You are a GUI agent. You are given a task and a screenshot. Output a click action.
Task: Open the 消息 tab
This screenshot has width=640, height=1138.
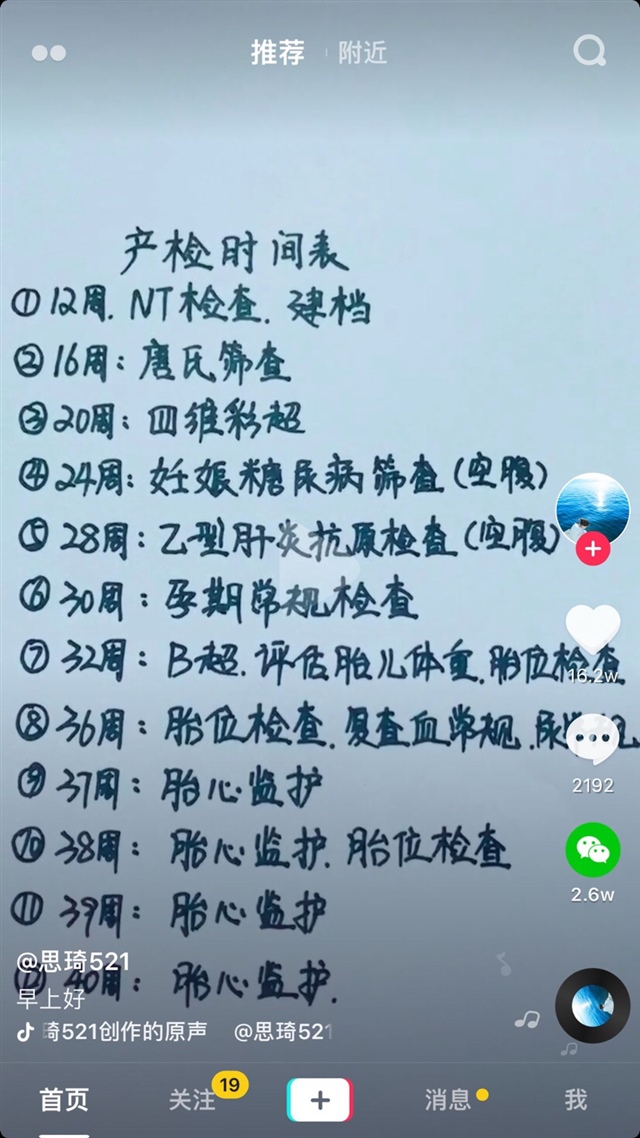pyautogui.click(x=448, y=1100)
